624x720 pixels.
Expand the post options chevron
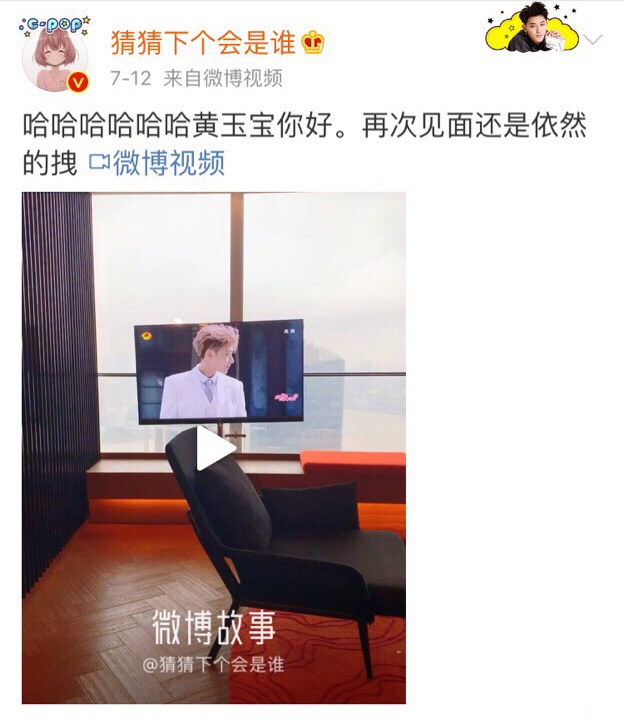(x=593, y=40)
